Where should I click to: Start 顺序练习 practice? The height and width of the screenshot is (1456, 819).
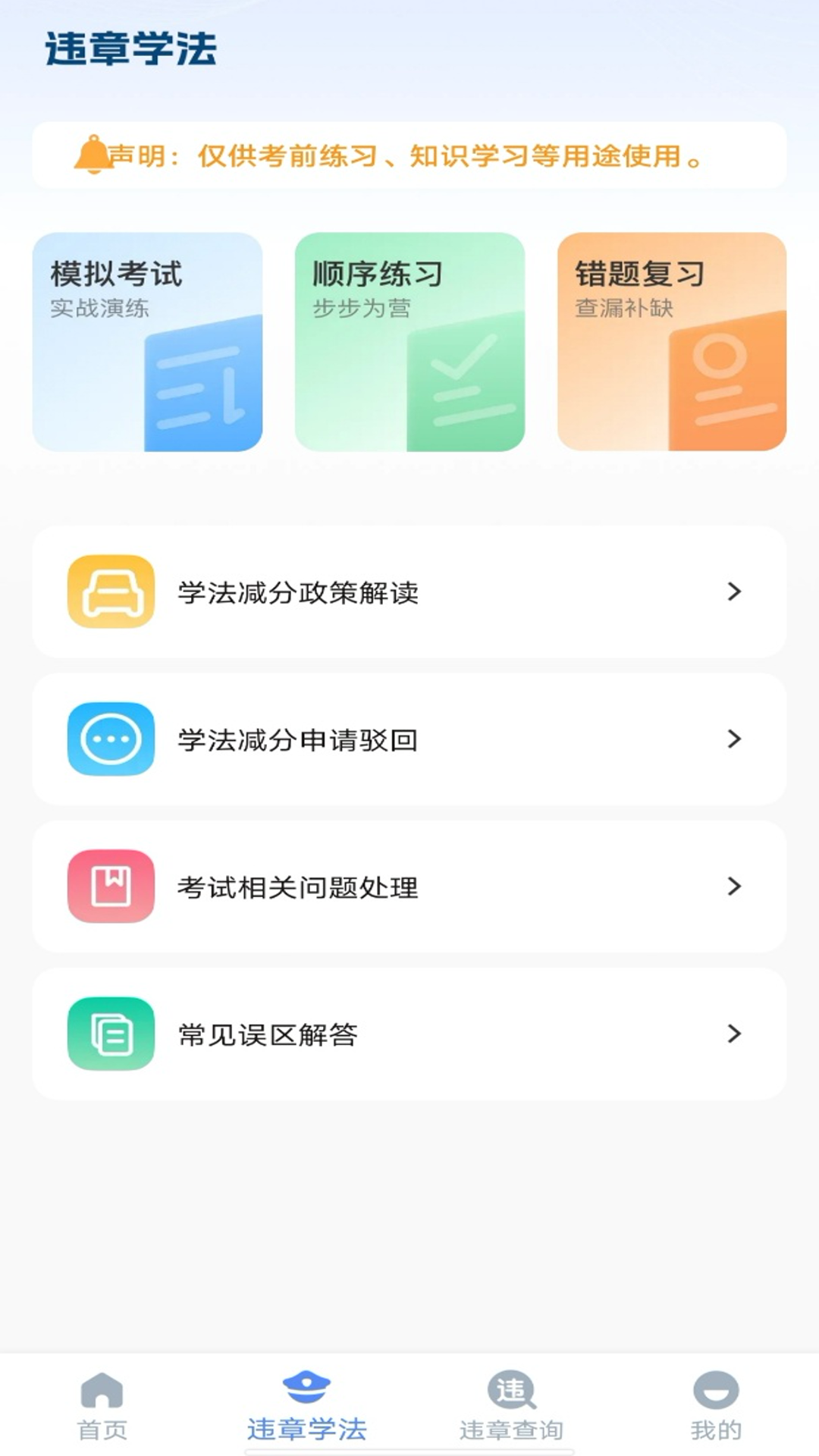(409, 342)
